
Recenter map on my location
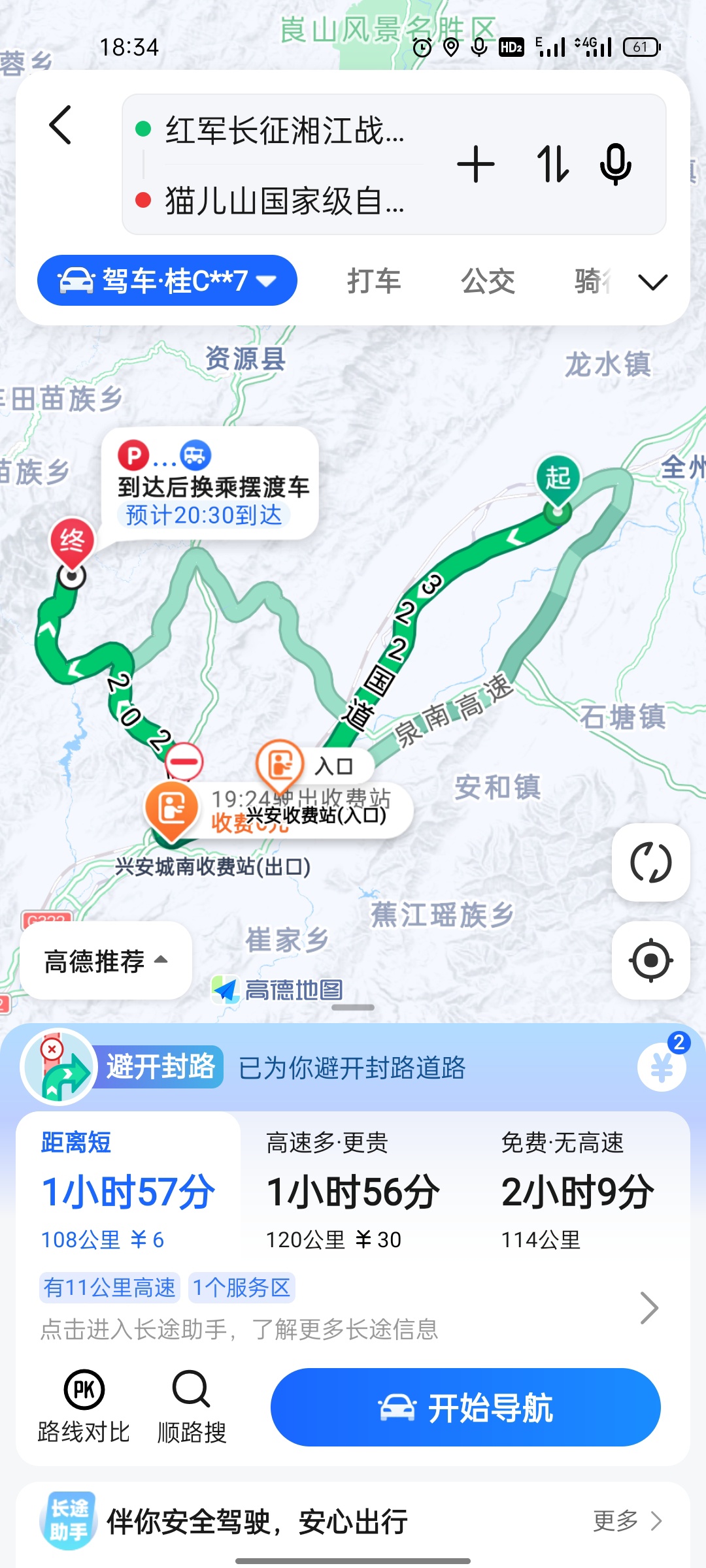pos(650,960)
